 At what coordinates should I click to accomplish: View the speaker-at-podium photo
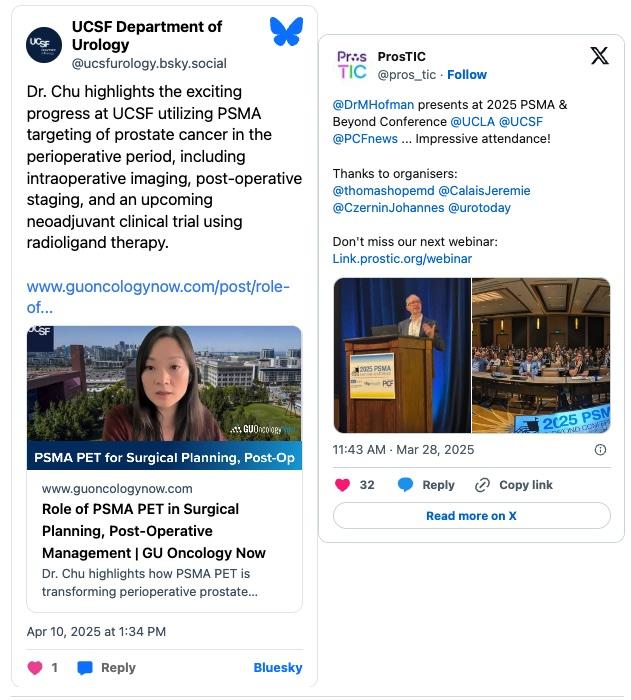click(x=401, y=355)
